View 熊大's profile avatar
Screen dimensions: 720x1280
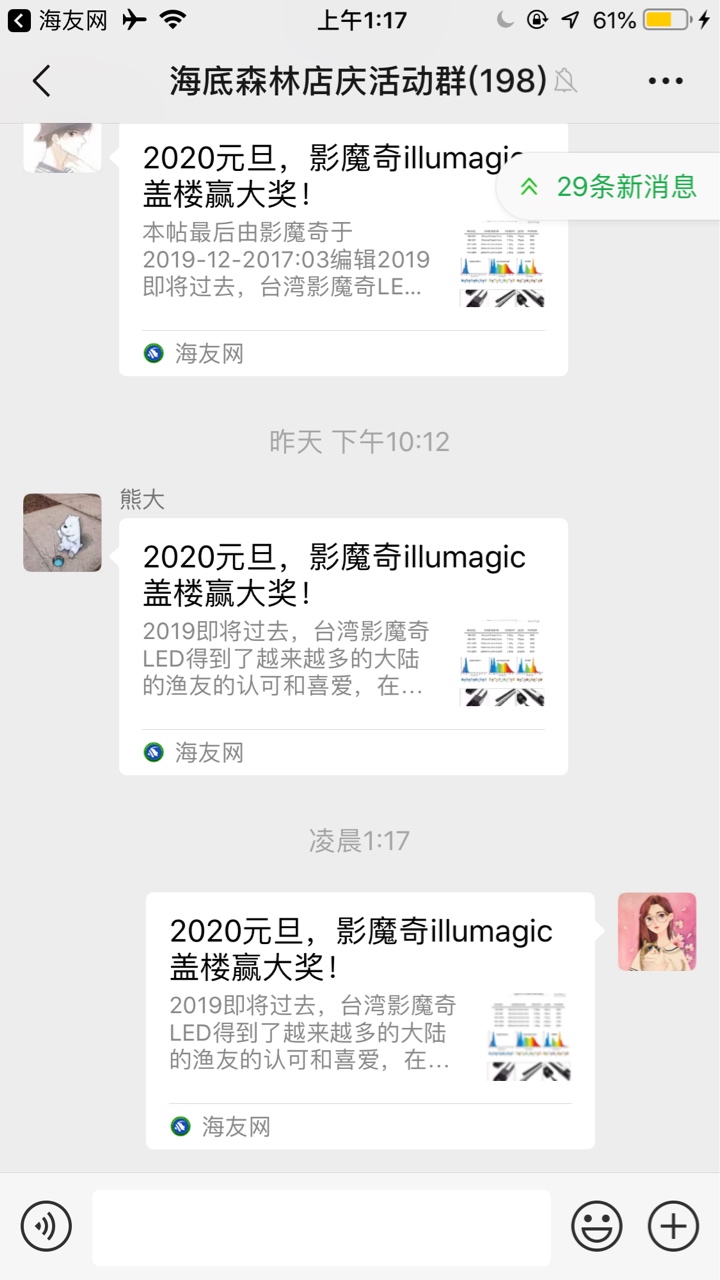point(62,532)
